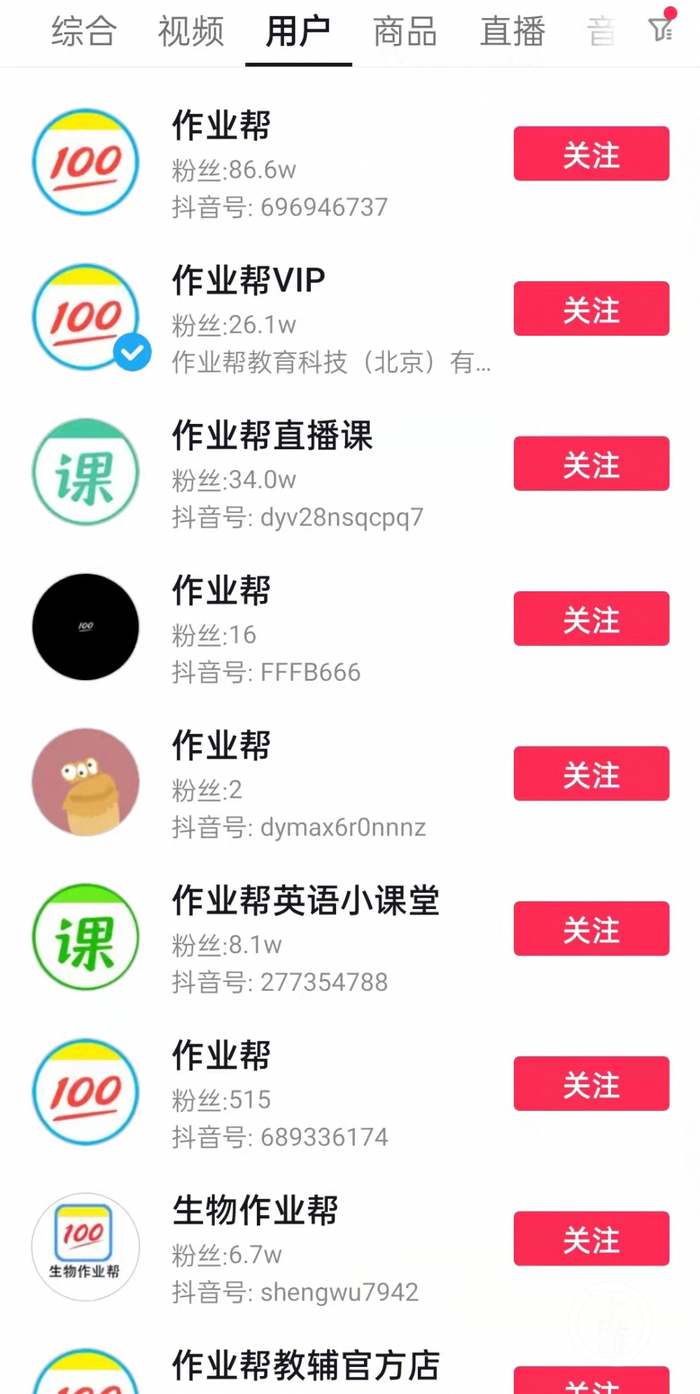This screenshot has width=700, height=1394.
Task: Switch to the 综合 tab
Action: pyautogui.click(x=84, y=32)
